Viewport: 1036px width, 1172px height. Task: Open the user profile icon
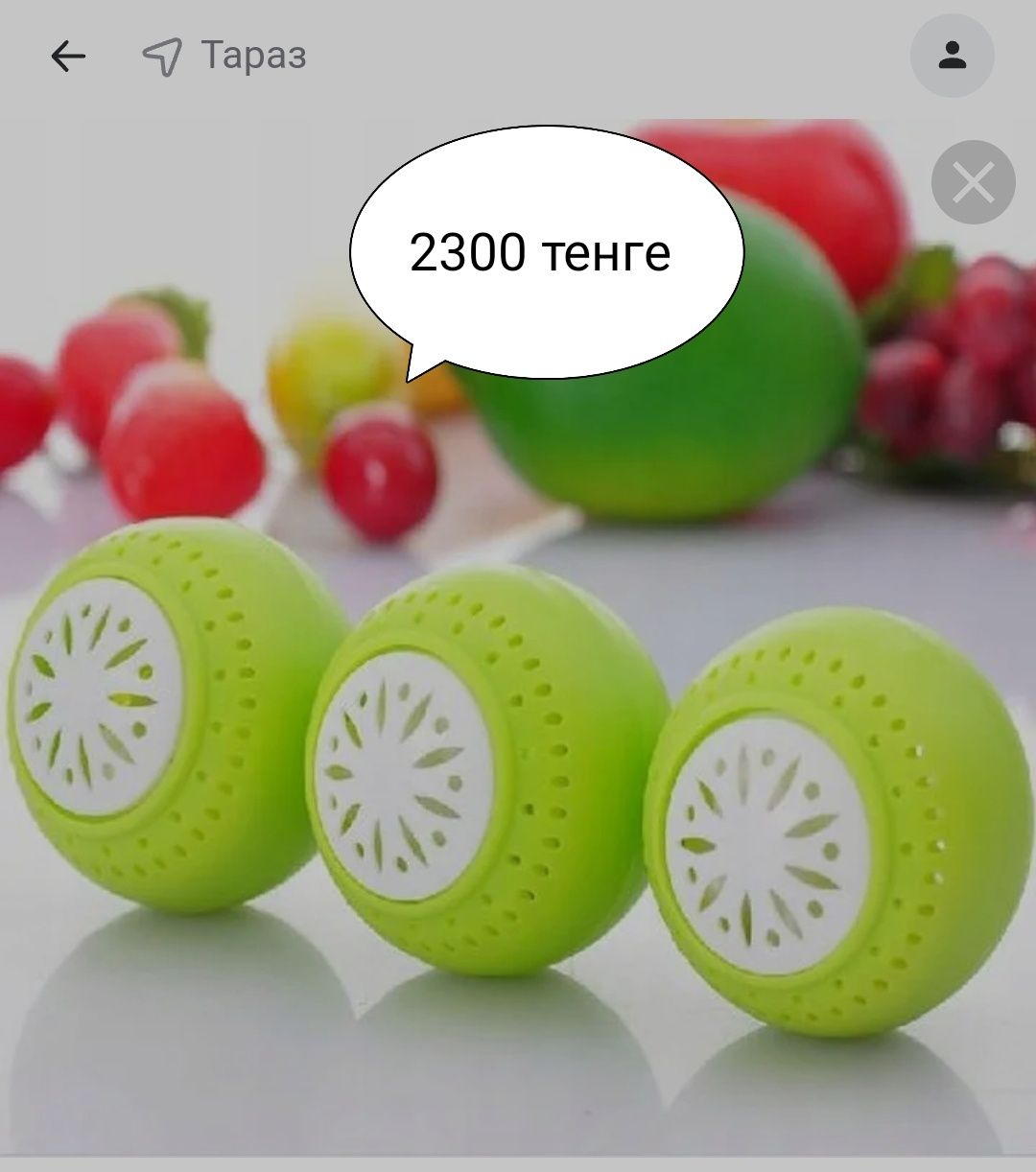(952, 56)
